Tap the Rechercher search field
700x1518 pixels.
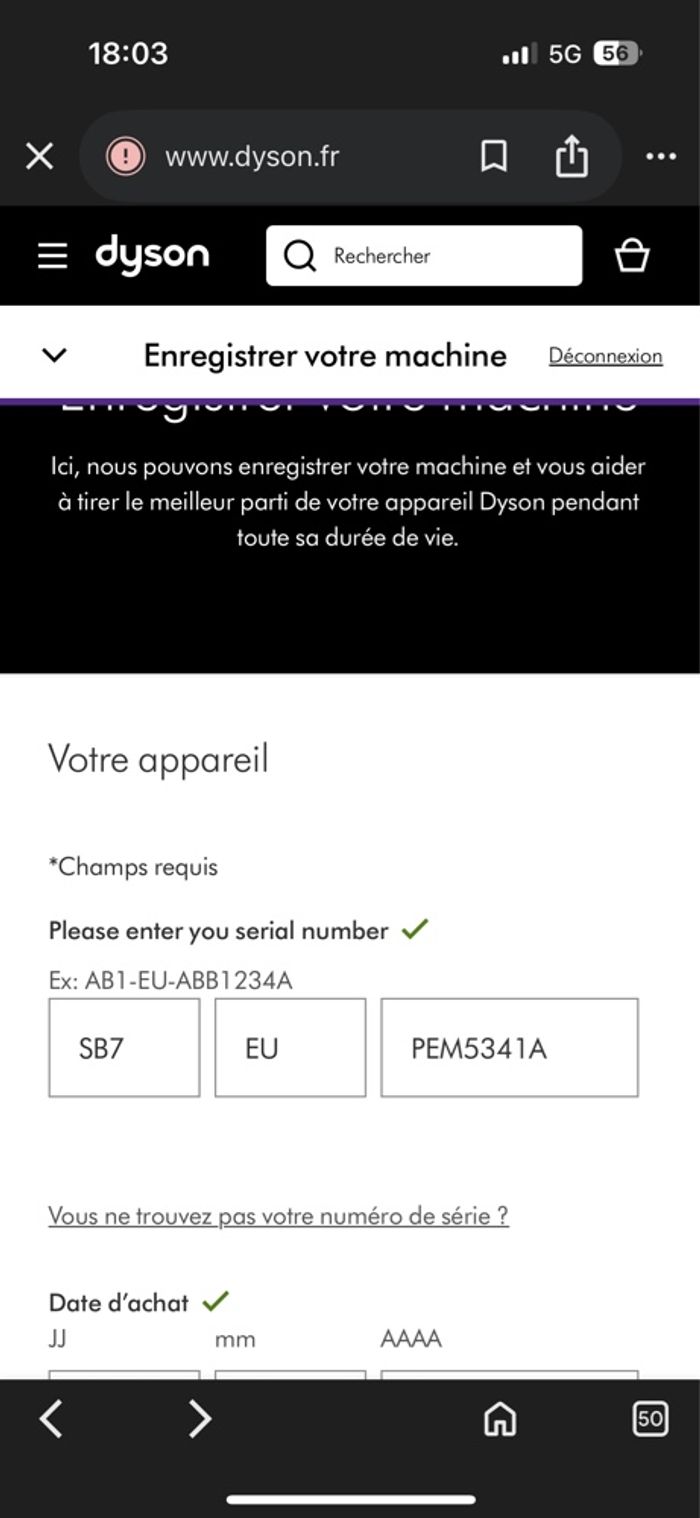click(x=424, y=256)
